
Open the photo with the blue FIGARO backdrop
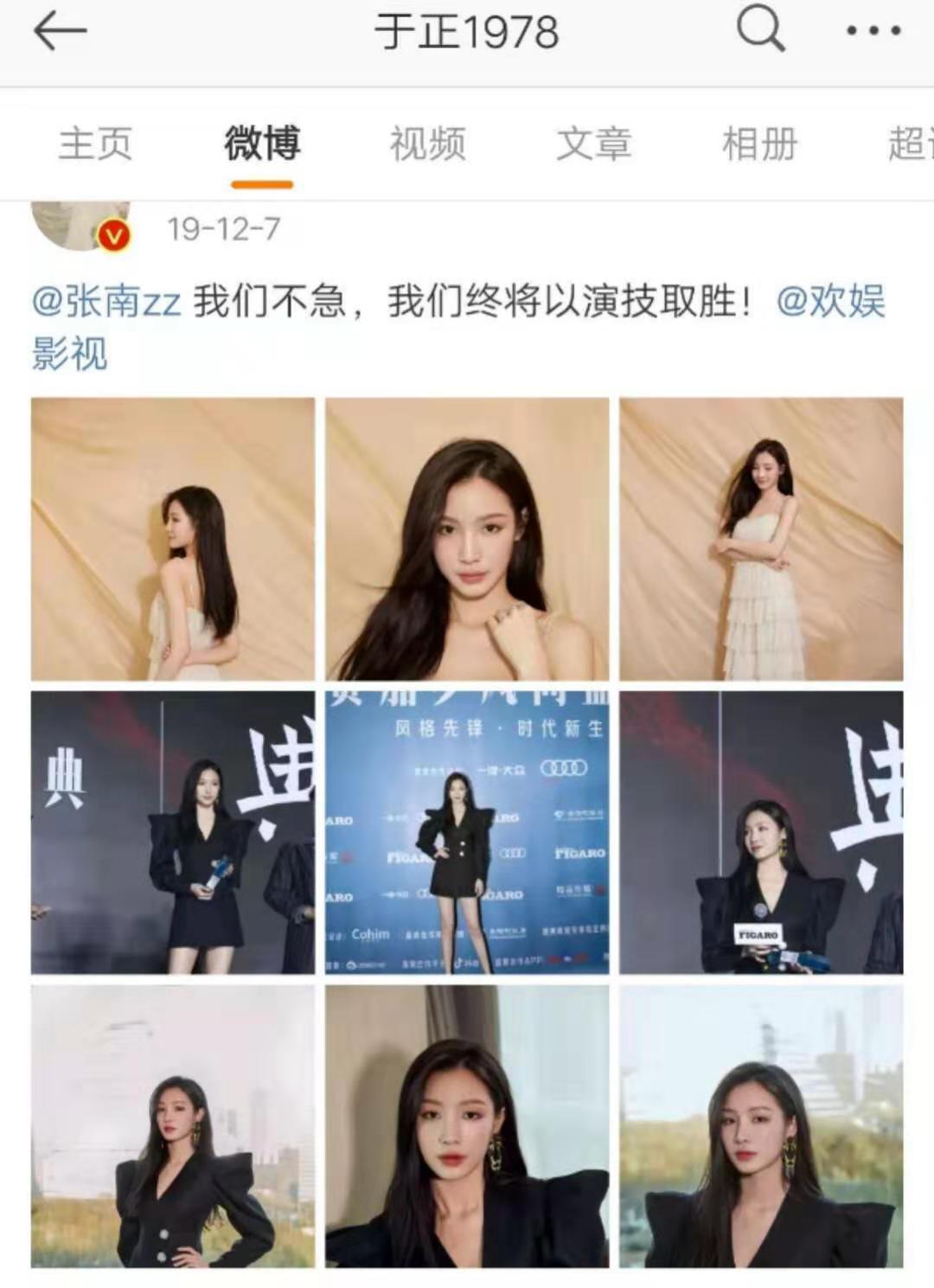(467, 832)
